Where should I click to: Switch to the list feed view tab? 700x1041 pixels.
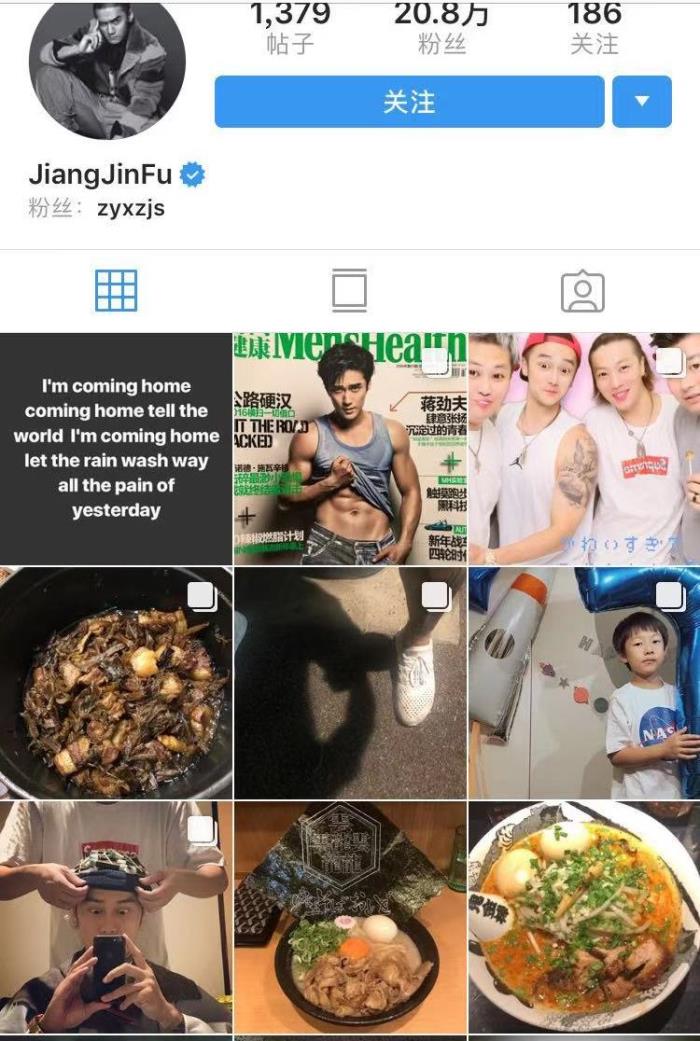point(349,291)
